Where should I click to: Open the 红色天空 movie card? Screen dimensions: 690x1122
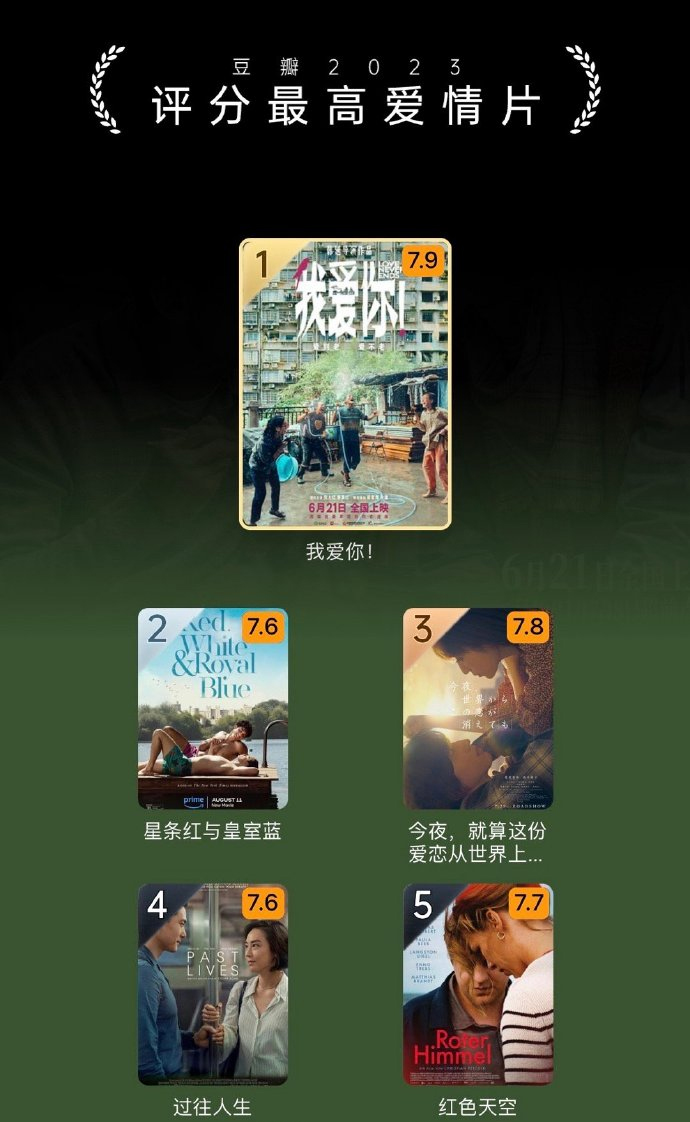[x=478, y=984]
